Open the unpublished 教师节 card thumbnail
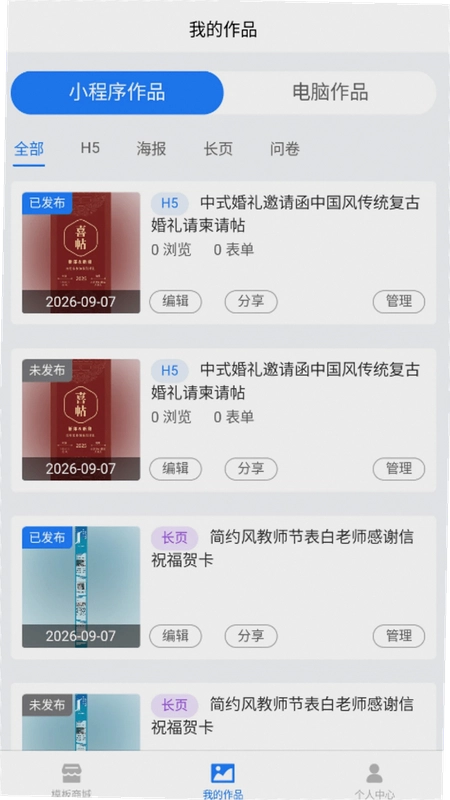 pos(81,722)
